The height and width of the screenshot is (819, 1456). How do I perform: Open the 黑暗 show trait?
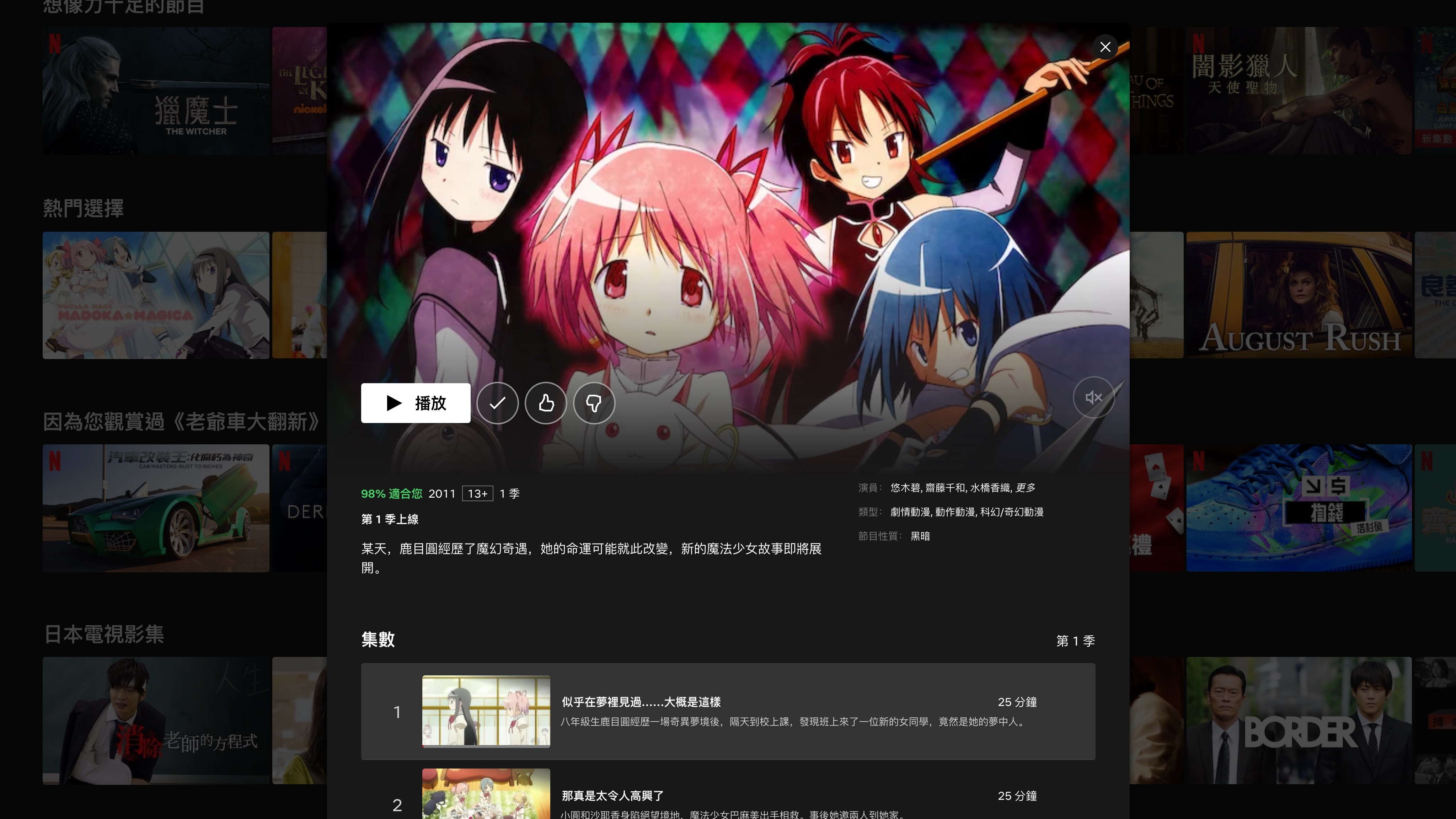coord(920,536)
